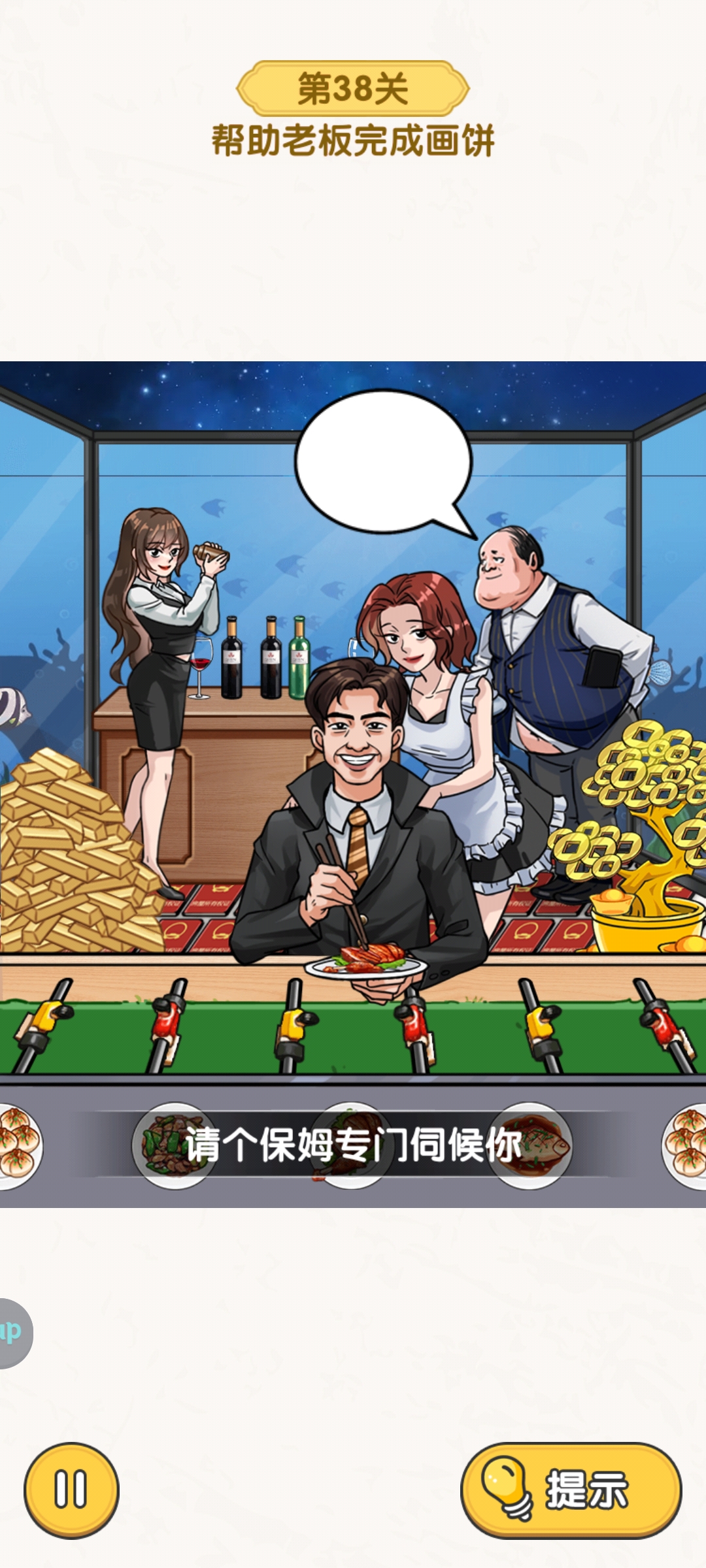Pause the game
The height and width of the screenshot is (1568, 706).
click(x=71, y=1490)
